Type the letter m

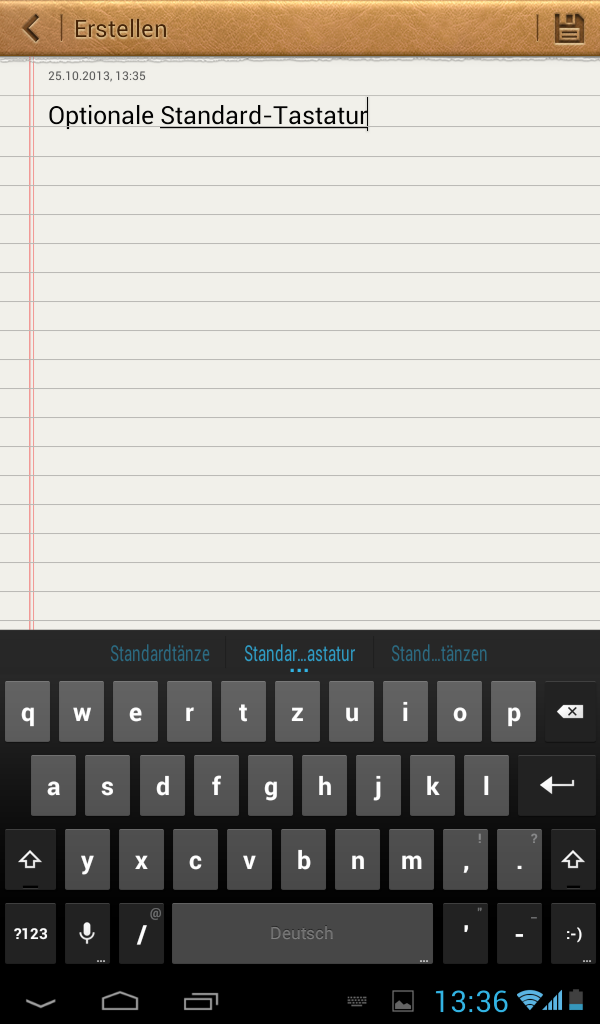pyautogui.click(x=411, y=860)
